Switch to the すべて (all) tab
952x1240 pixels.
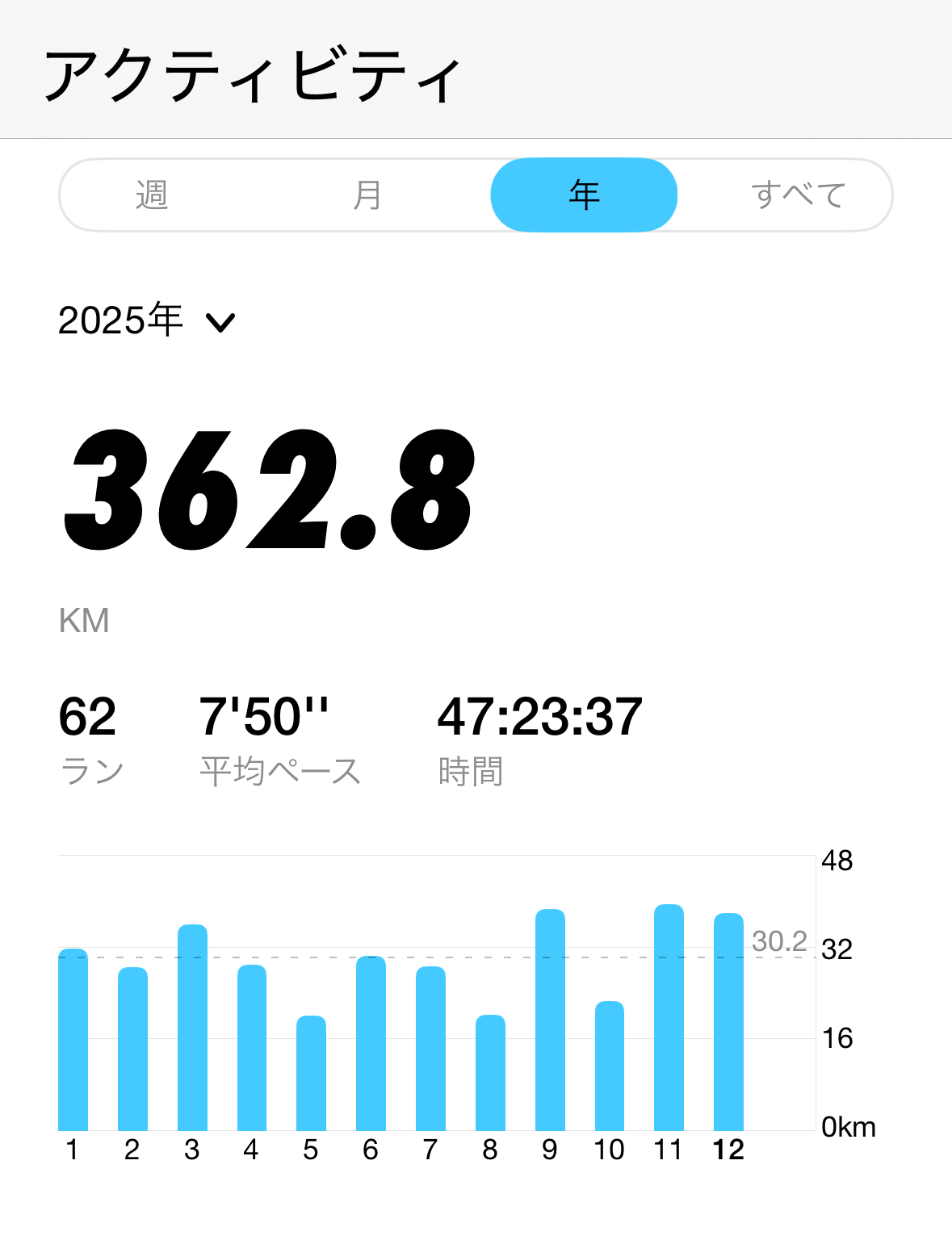click(798, 195)
